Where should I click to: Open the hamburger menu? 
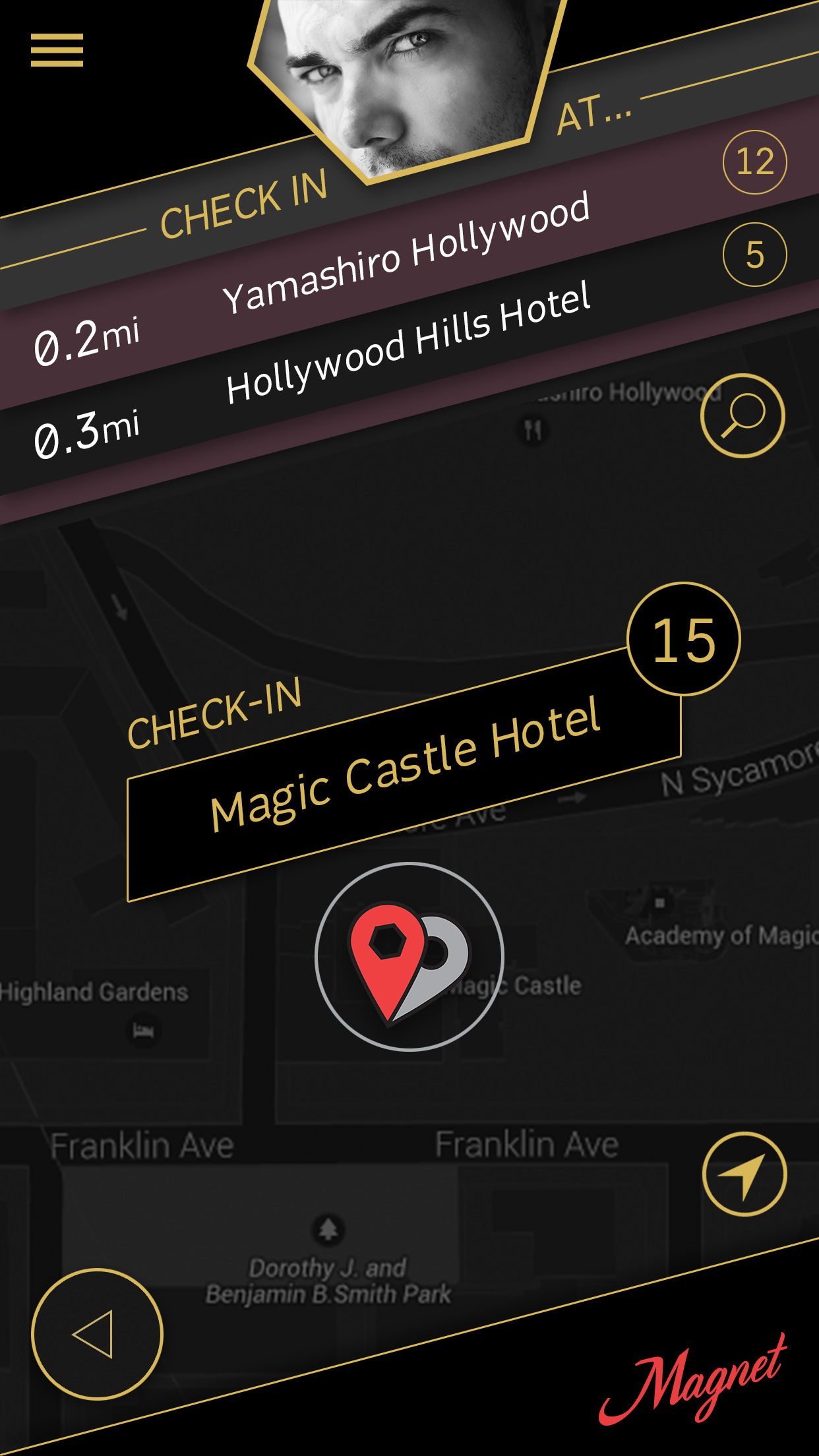click(57, 50)
